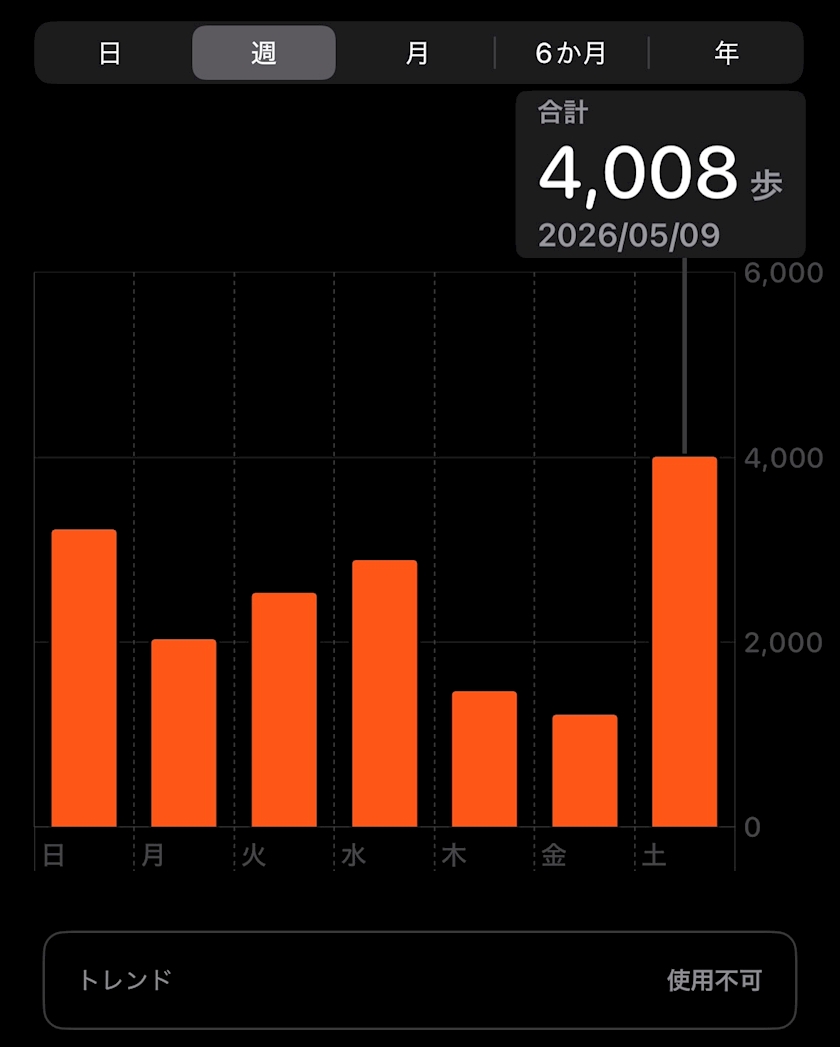Tap the 土 (Saturday) bar
The height and width of the screenshot is (1047, 840).
(684, 642)
